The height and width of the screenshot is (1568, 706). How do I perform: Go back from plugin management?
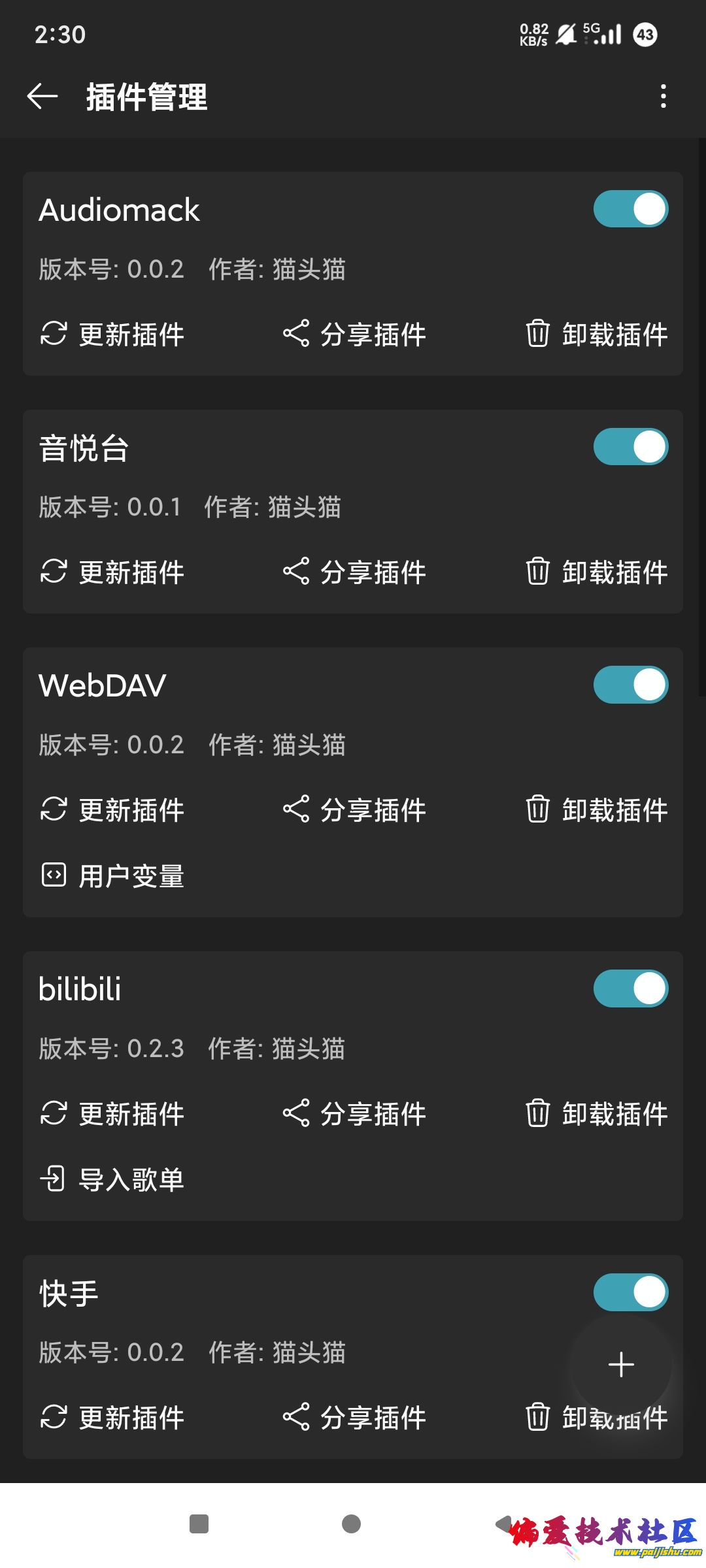(x=42, y=97)
